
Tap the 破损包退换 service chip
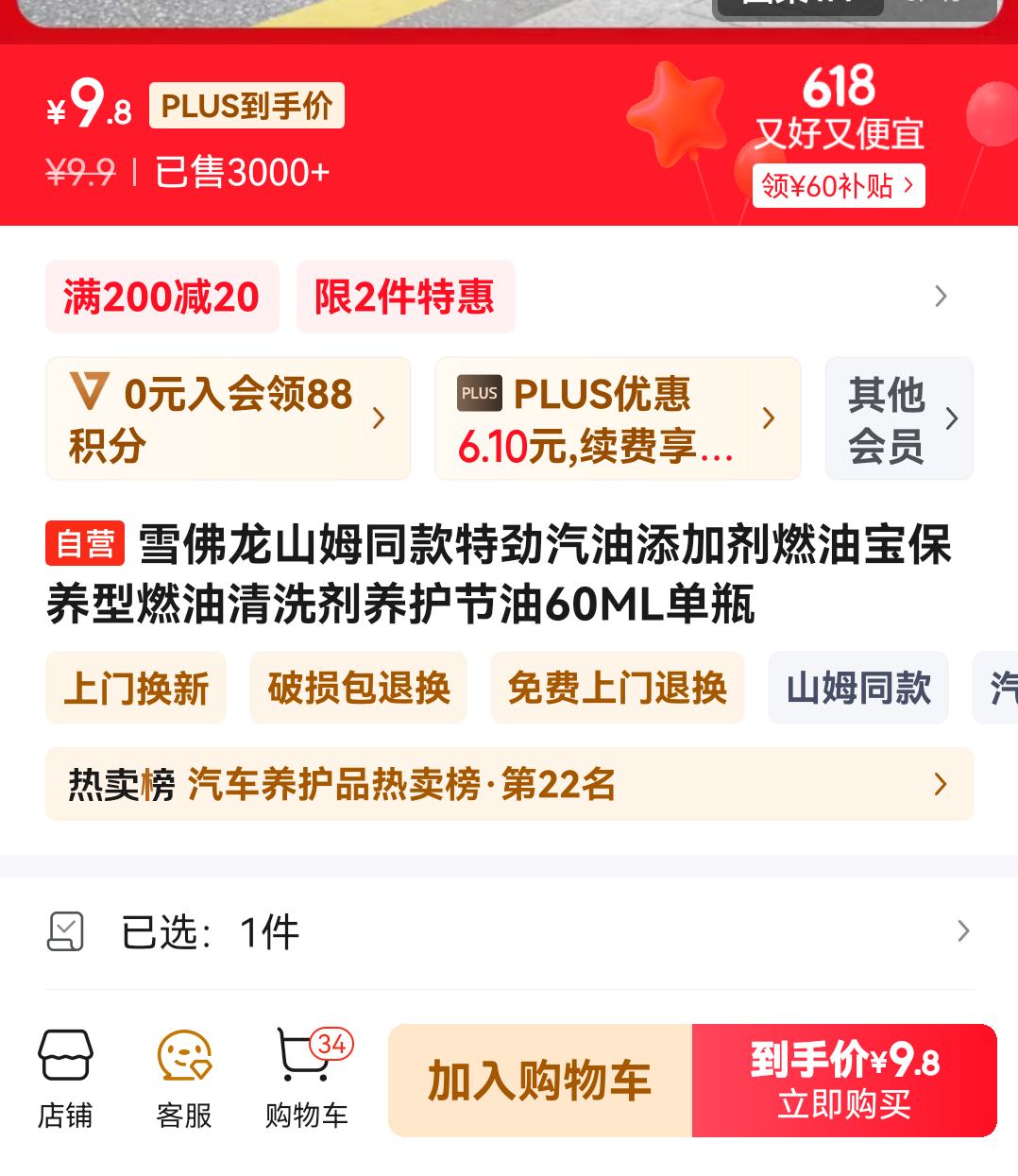click(x=359, y=688)
